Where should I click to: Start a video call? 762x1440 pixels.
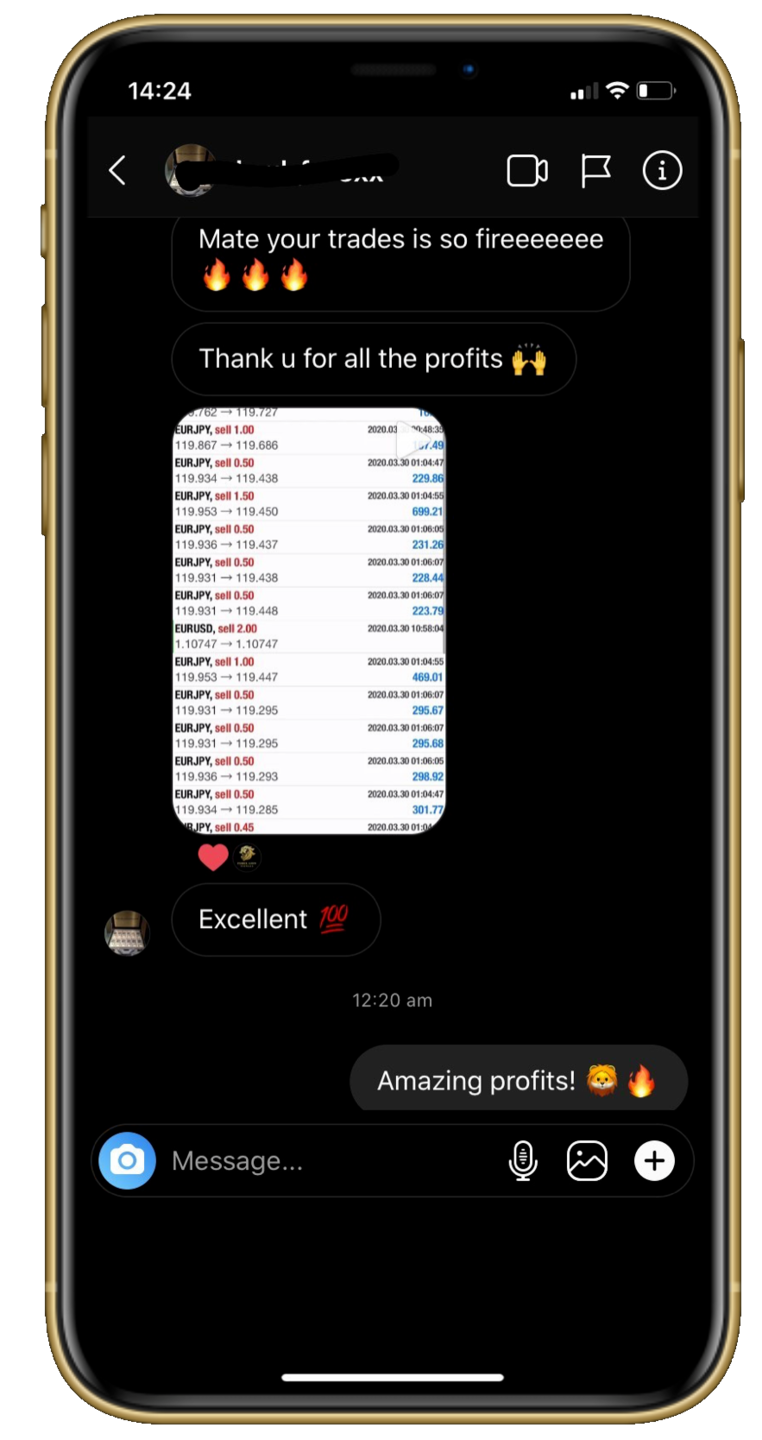pos(527,171)
